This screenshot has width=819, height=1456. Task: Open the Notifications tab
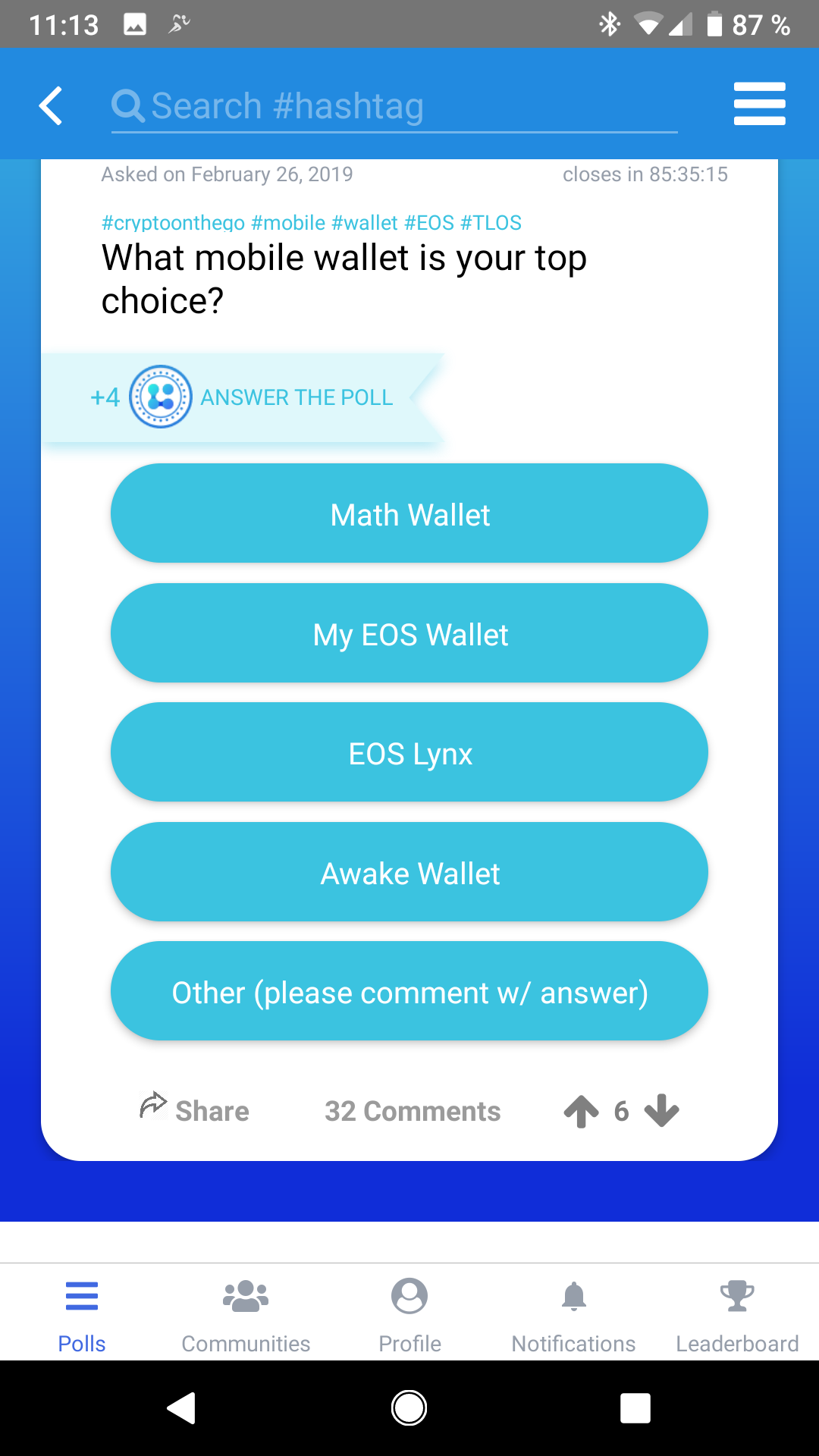[x=573, y=1317]
